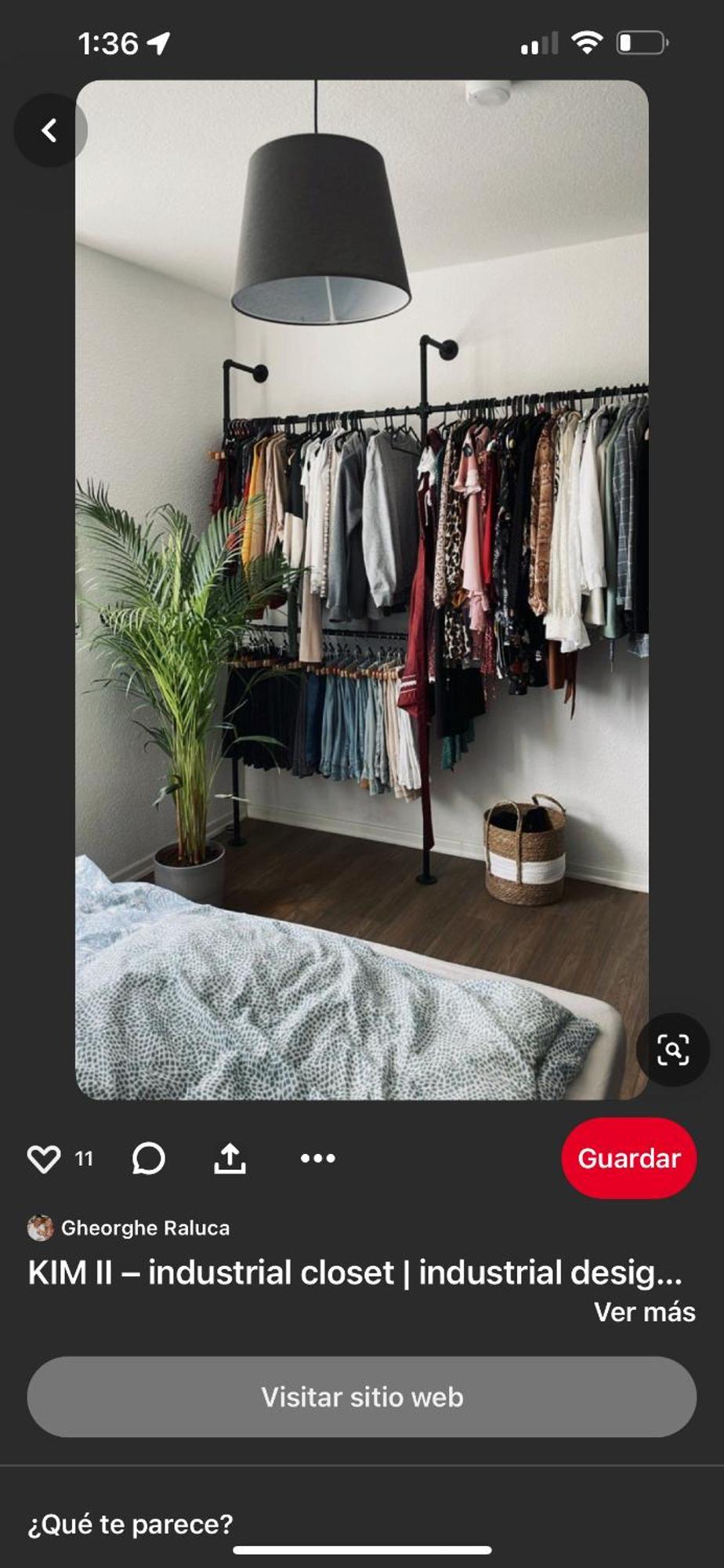Viewport: 724px width, 1568px height.
Task: Open the industrial closet pin image
Action: [361, 588]
